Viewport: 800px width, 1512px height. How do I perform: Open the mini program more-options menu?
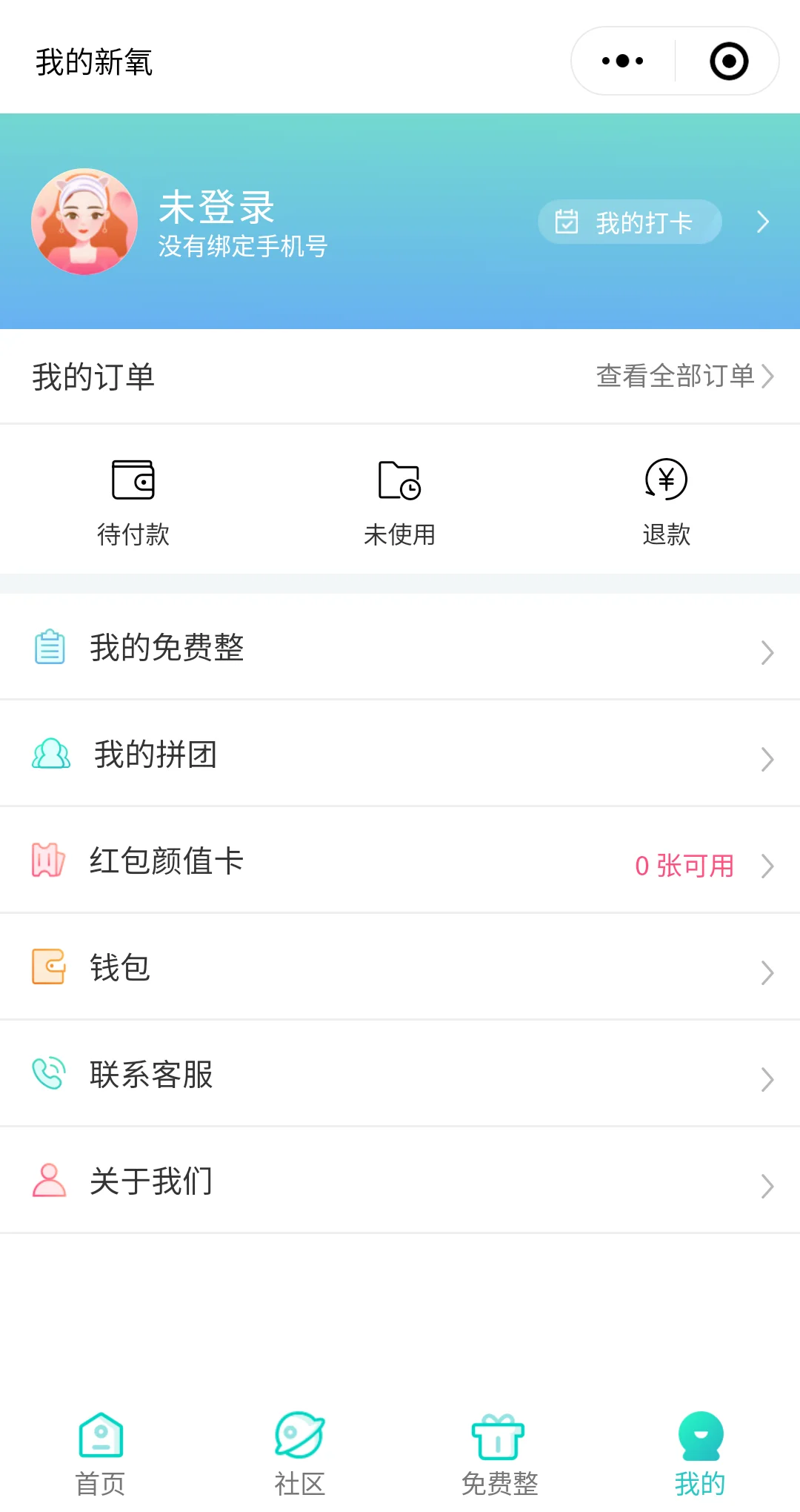point(623,62)
